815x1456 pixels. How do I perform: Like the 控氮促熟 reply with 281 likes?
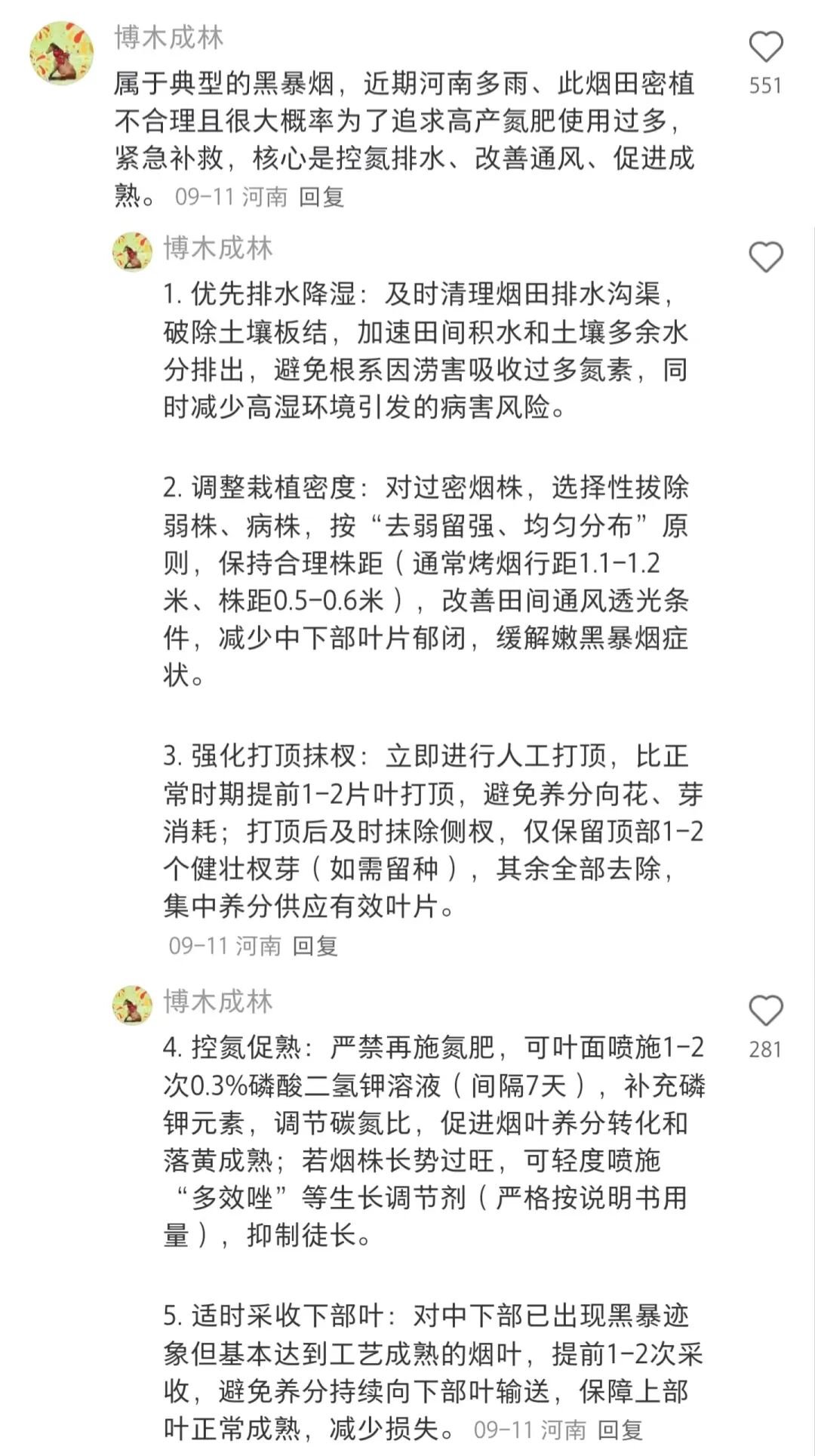765,1011
